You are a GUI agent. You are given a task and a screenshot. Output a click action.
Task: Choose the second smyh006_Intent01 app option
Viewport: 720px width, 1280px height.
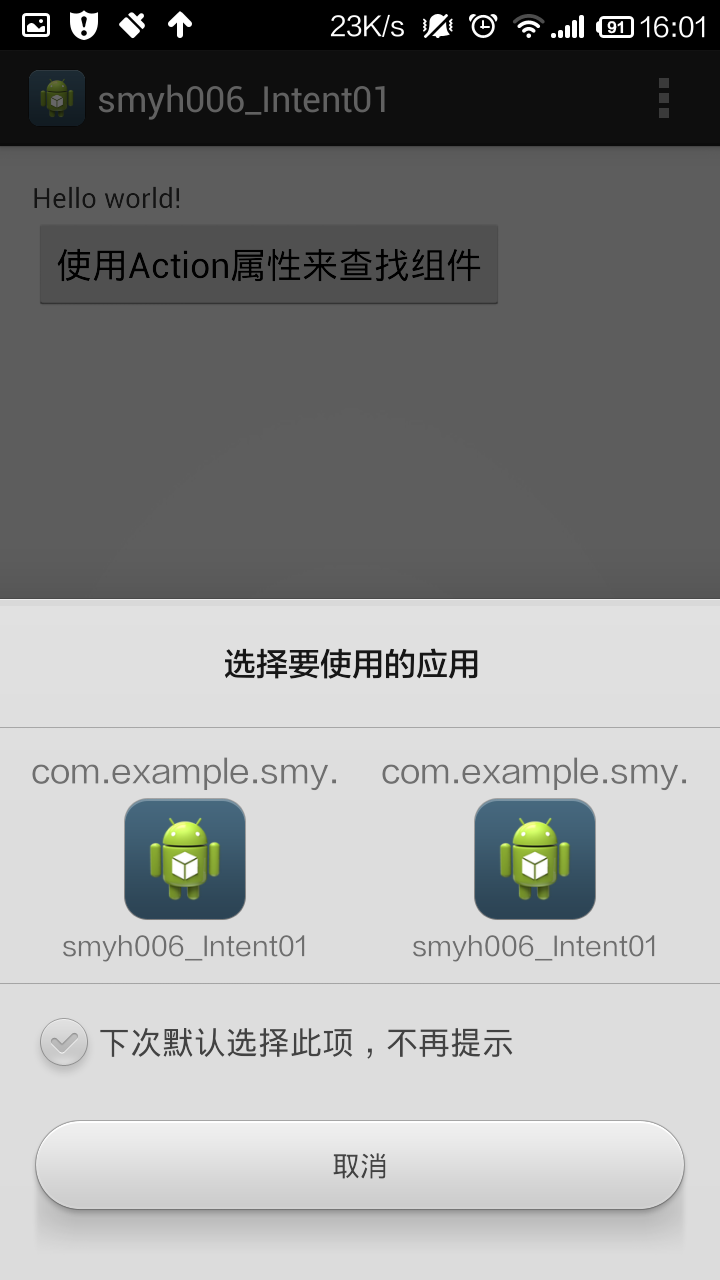pyautogui.click(x=535, y=859)
